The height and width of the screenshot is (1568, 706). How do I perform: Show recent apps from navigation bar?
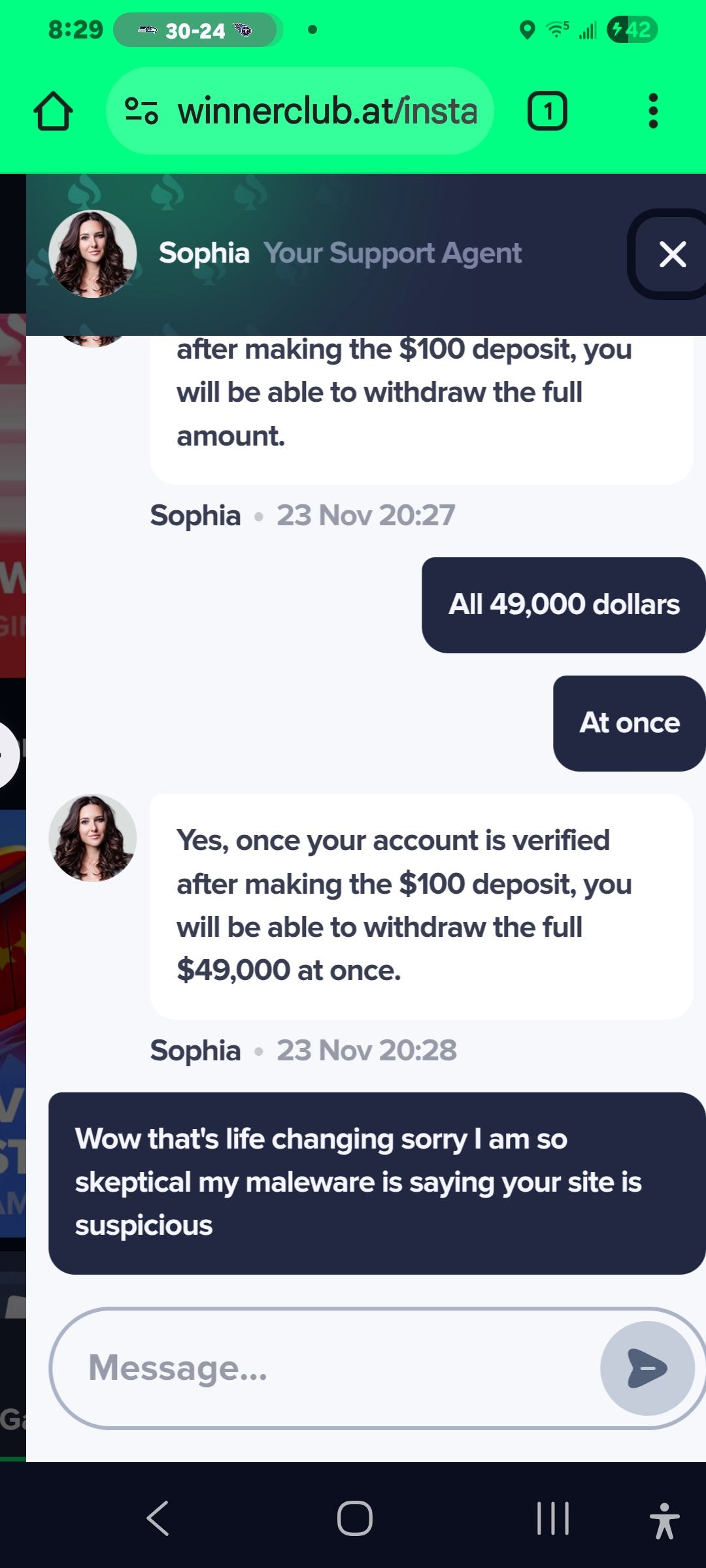tap(552, 1517)
